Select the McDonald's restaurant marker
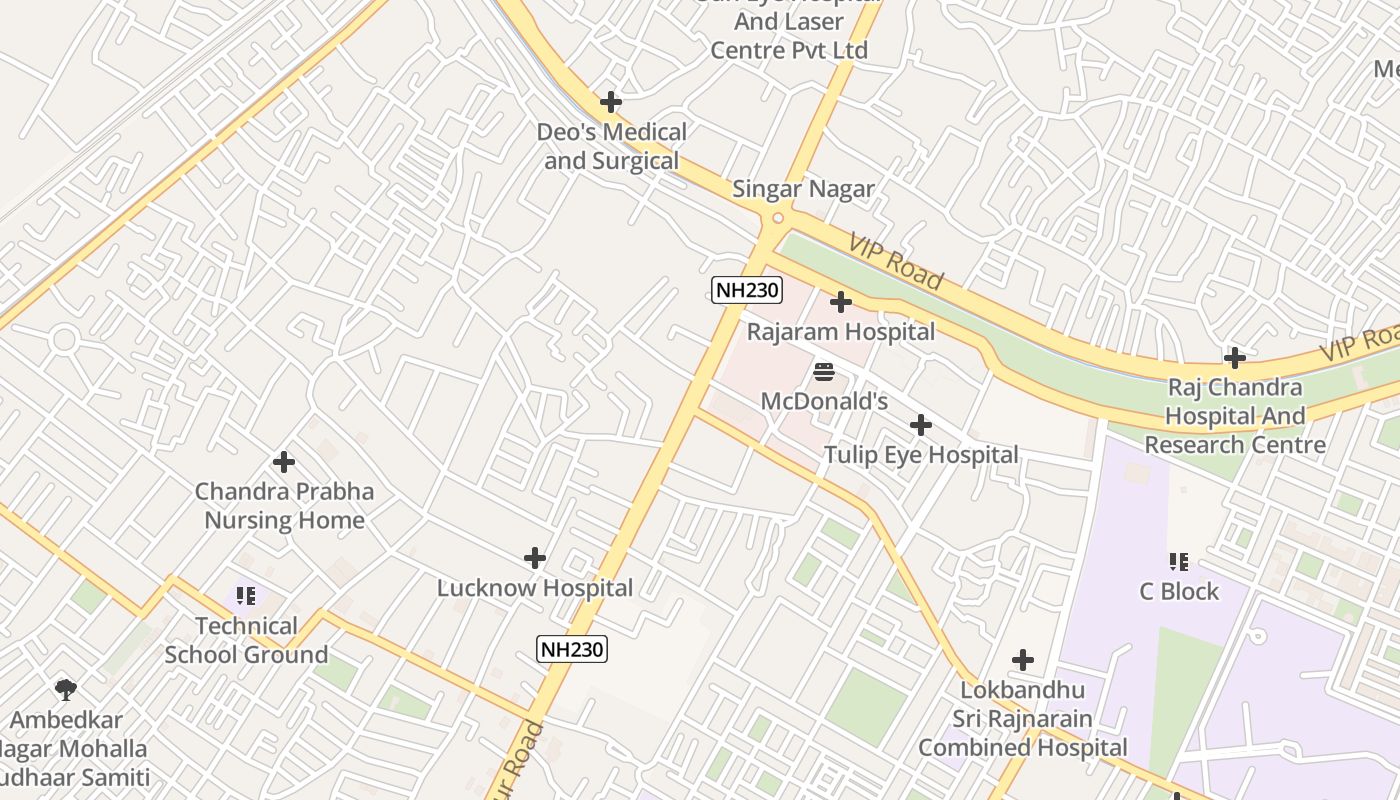The width and height of the screenshot is (1400, 800). pyautogui.click(x=824, y=372)
